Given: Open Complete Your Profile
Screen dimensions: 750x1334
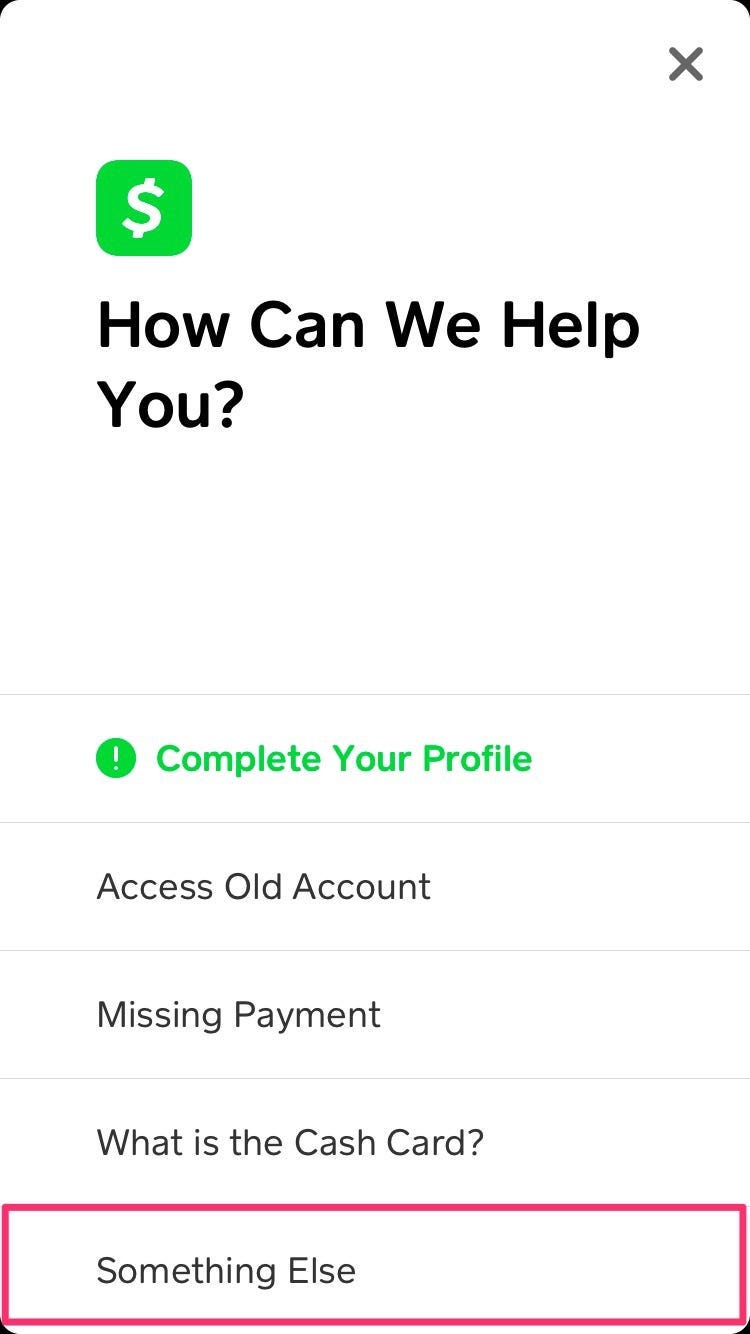Looking at the screenshot, I should click(x=375, y=758).
